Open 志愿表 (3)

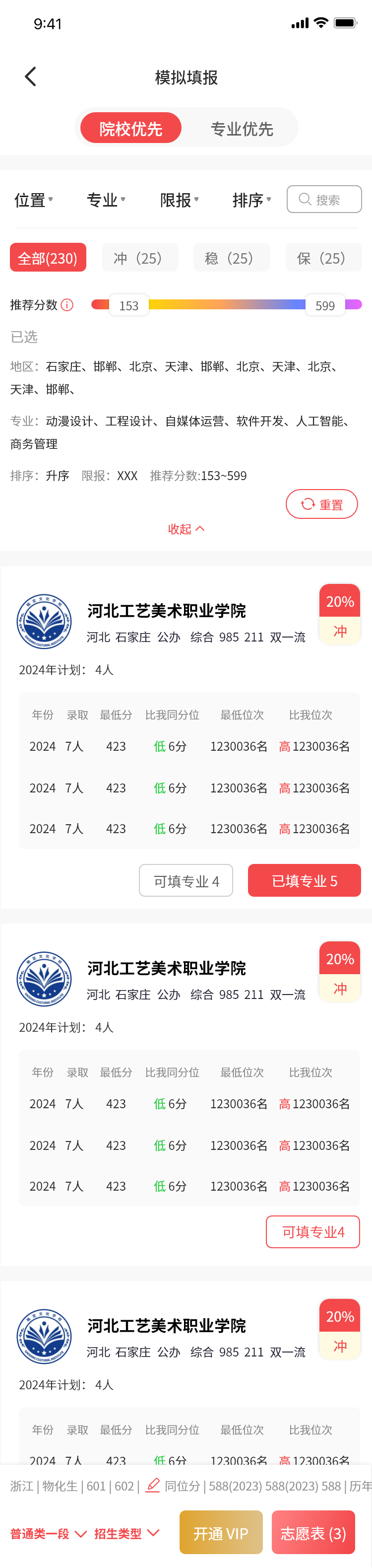point(313,1532)
